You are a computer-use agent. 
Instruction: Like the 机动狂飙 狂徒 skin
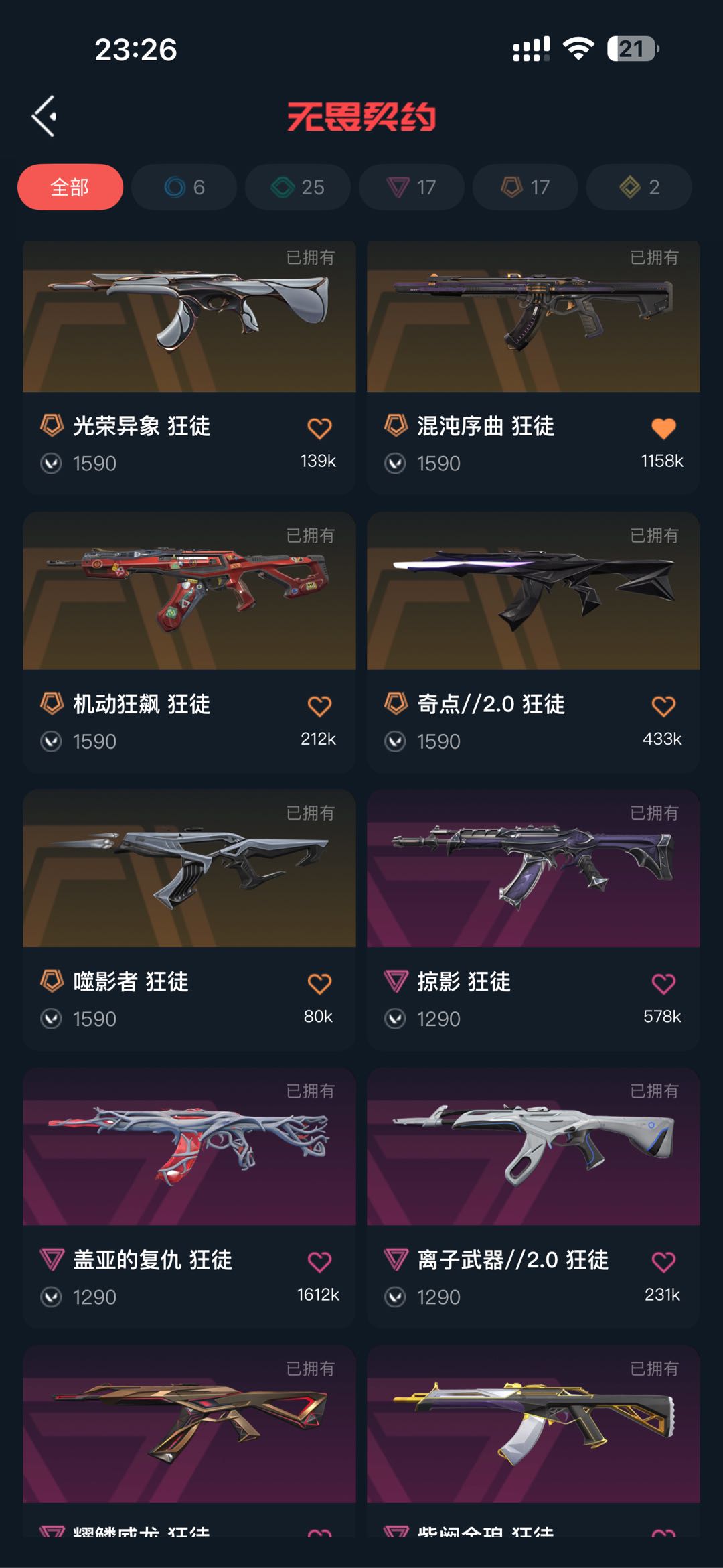point(319,707)
